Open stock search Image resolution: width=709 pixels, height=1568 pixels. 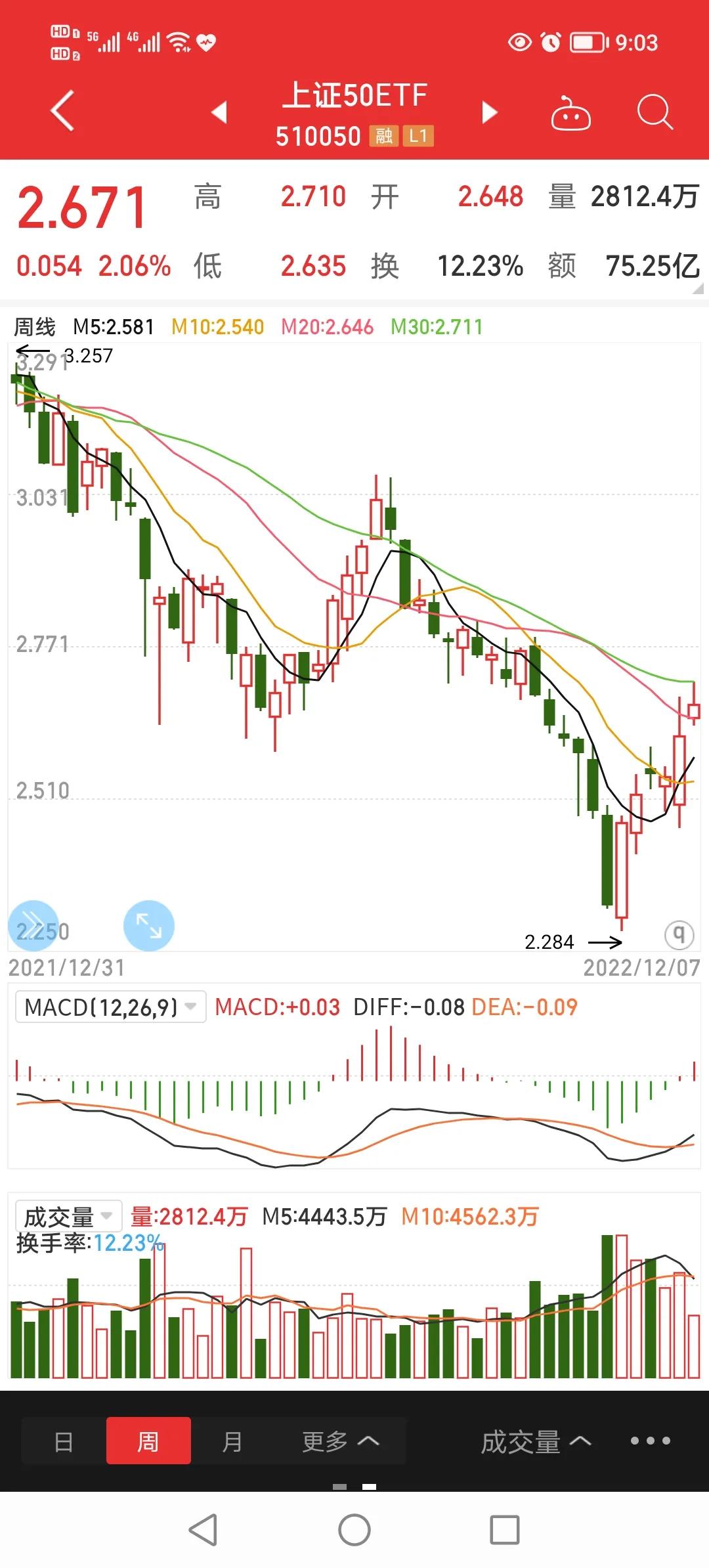click(655, 112)
